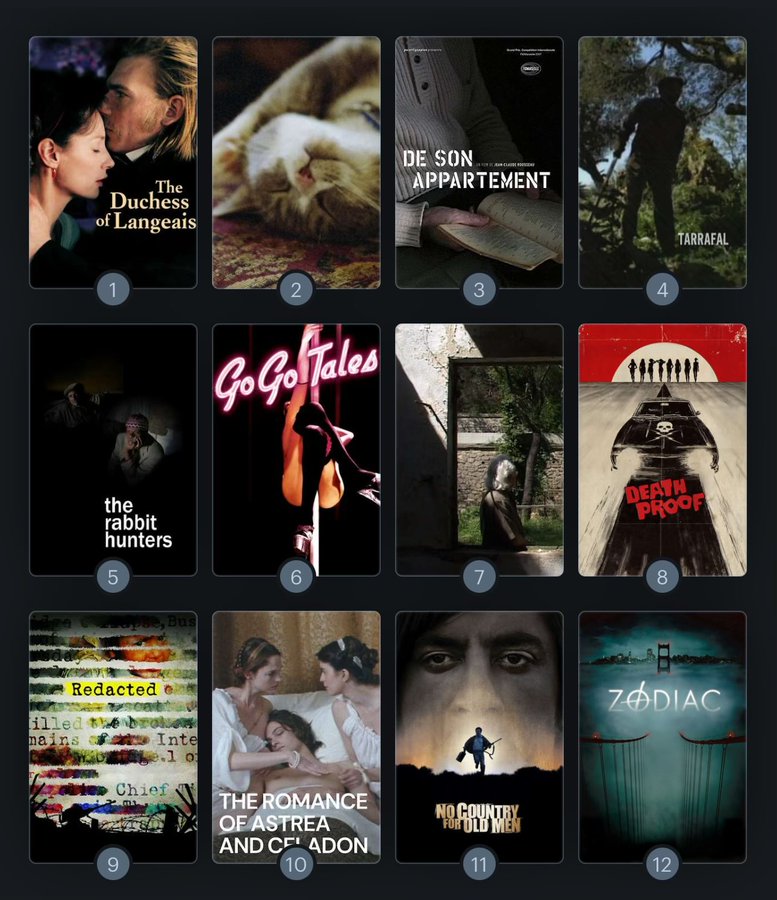This screenshot has width=777, height=900.
Task: Open the doorway poster ranked 7
Action: tap(479, 448)
